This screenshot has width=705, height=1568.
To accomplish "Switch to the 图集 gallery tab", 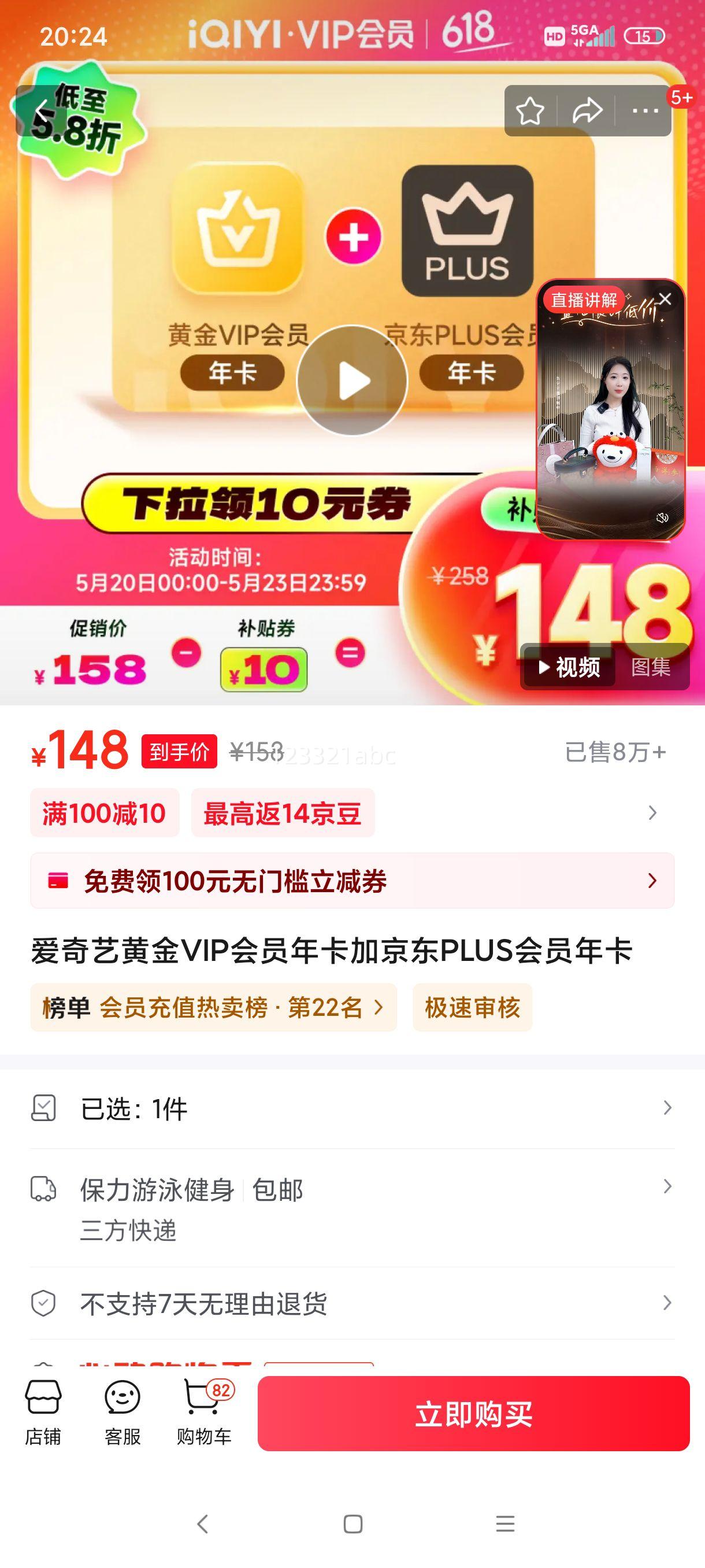I will 651,668.
